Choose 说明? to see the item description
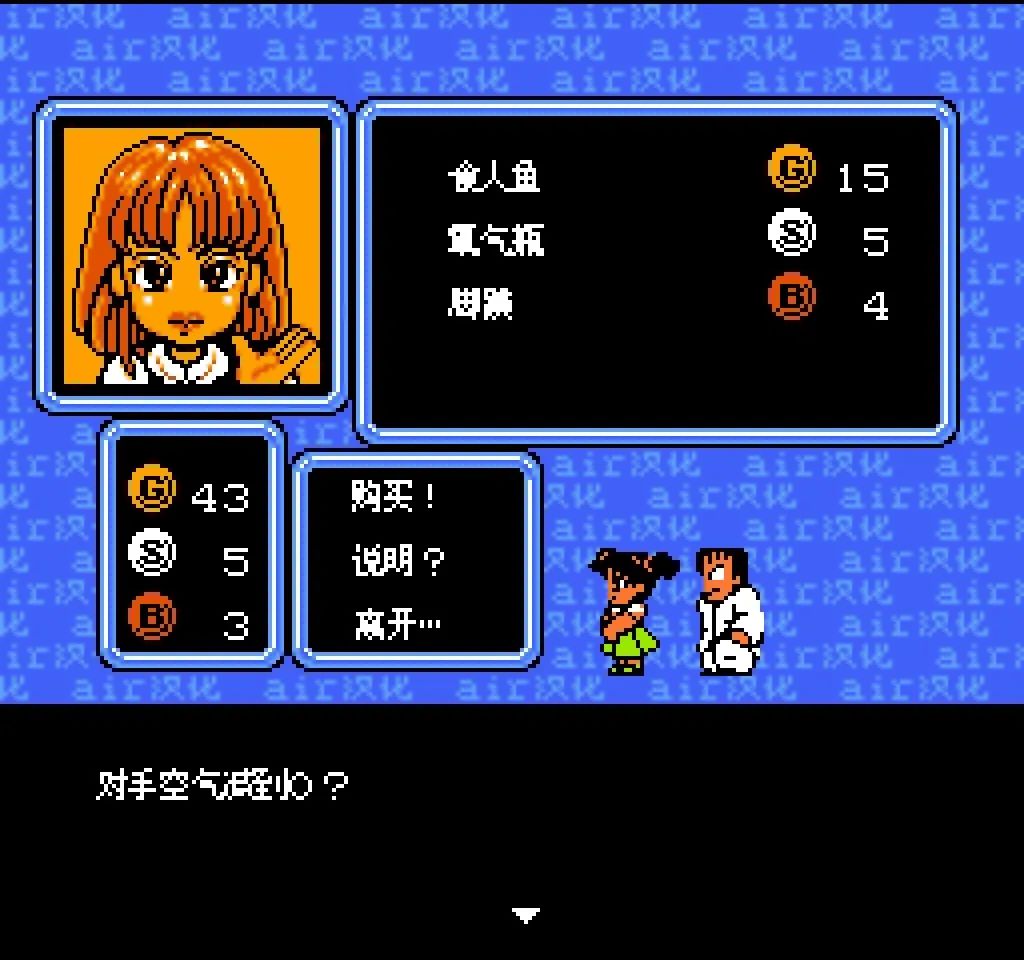The width and height of the screenshot is (1024, 960). pyautogui.click(x=397, y=561)
